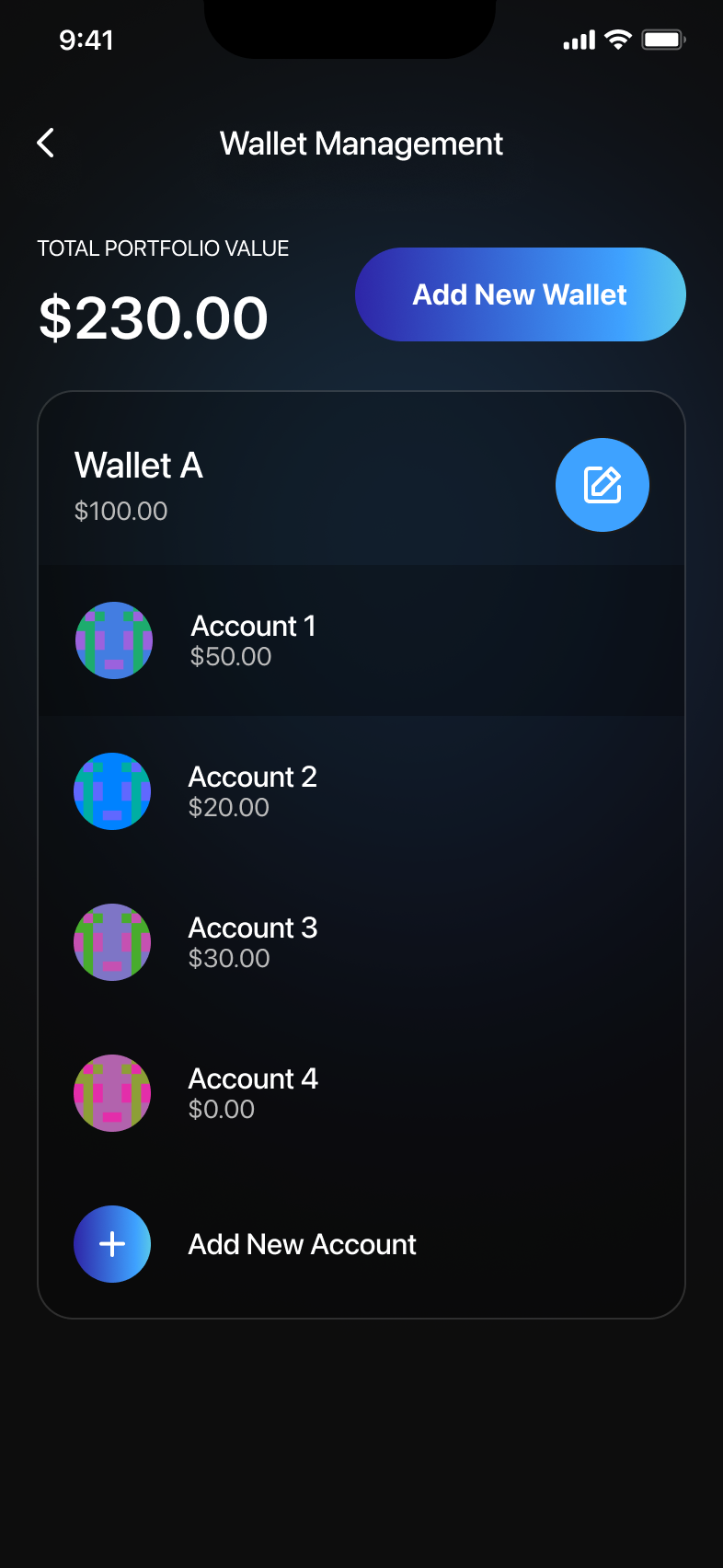Click the edit pencil icon for Wallet A
The width and height of the screenshot is (723, 1568).
(602, 485)
